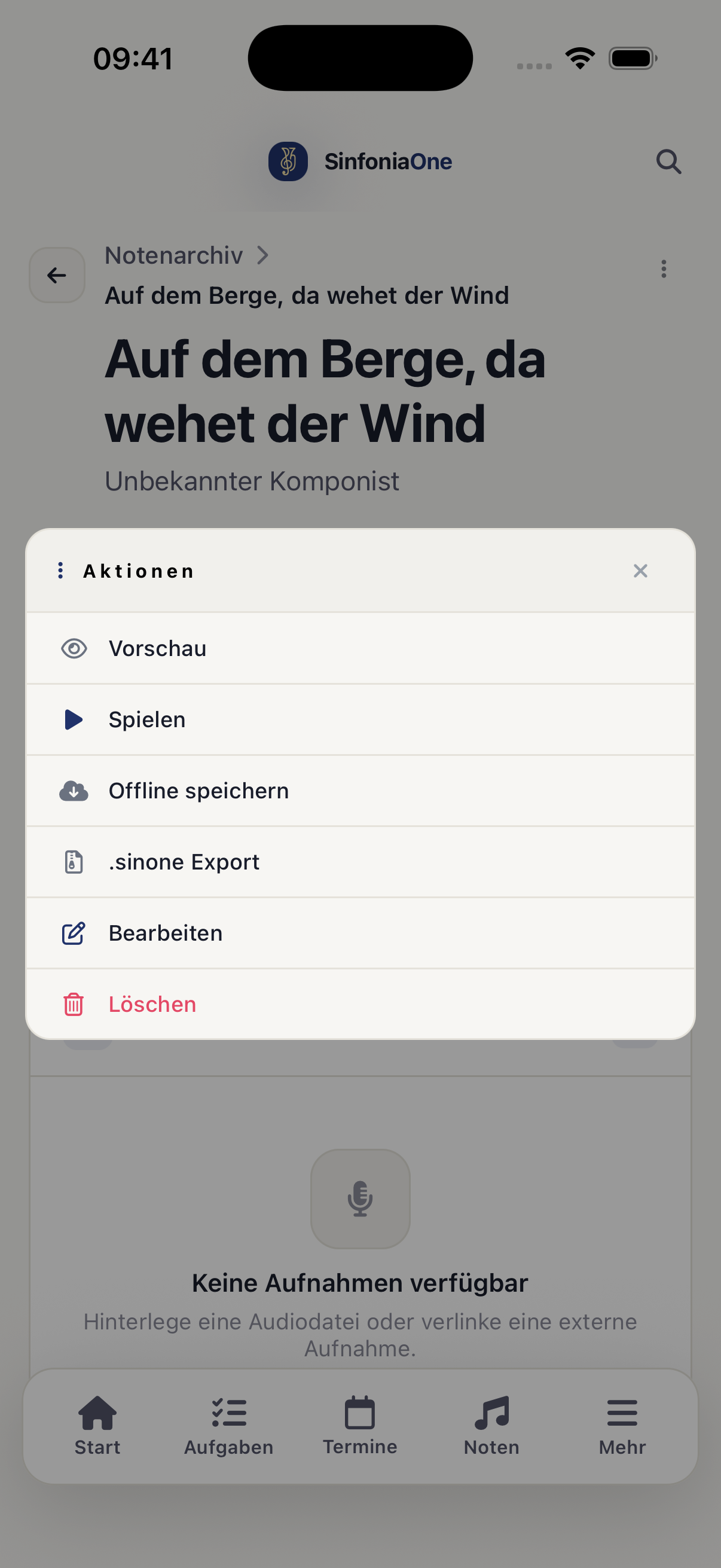Open the Mehr tab
The width and height of the screenshot is (721, 1568).
point(622,1426)
